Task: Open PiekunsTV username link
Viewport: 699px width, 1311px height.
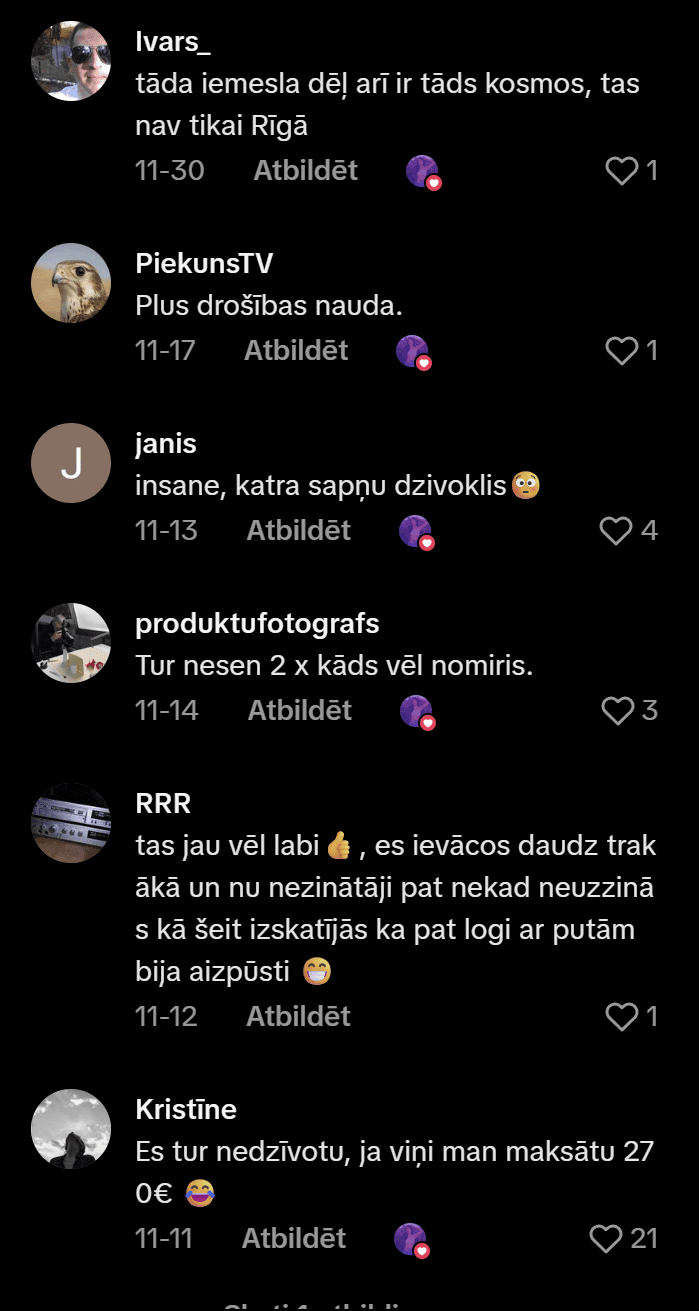Action: (x=204, y=264)
